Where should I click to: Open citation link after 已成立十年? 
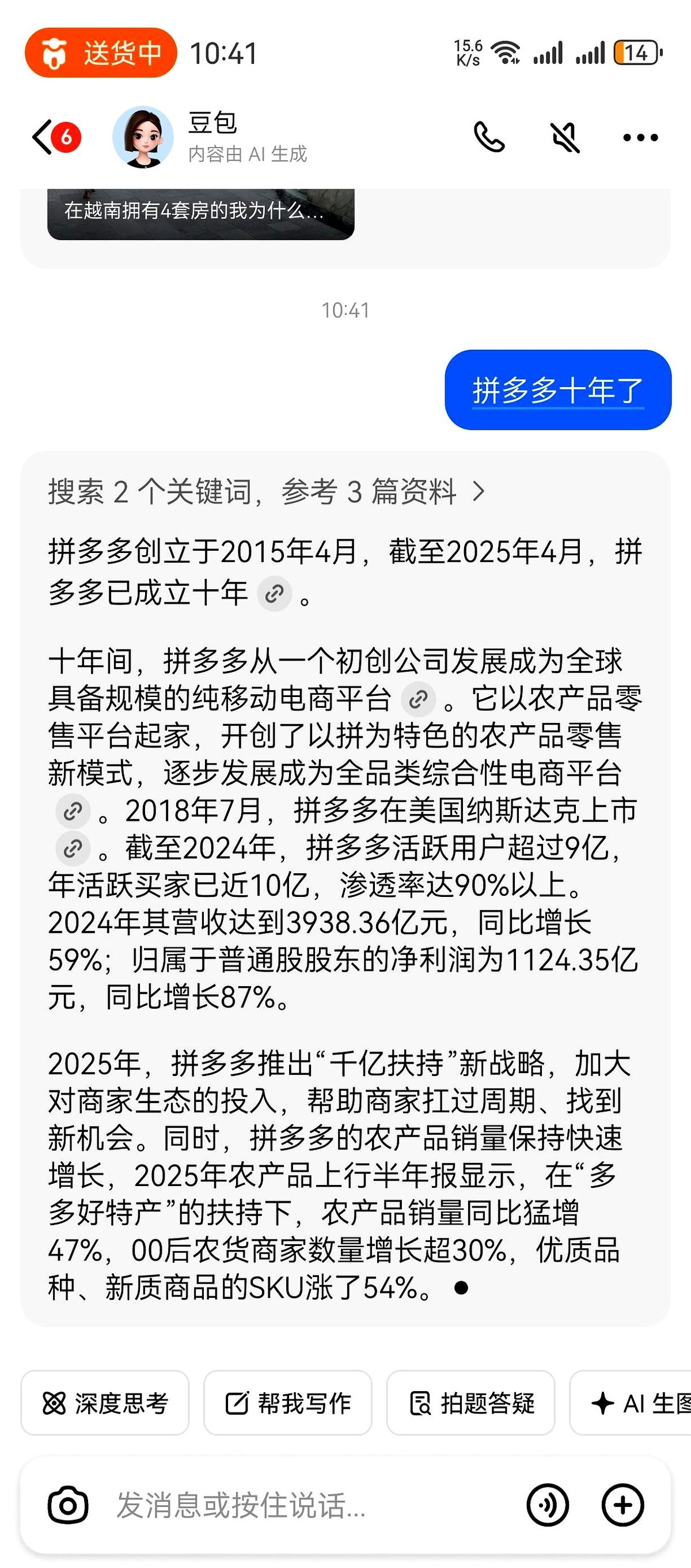pyautogui.click(x=274, y=593)
